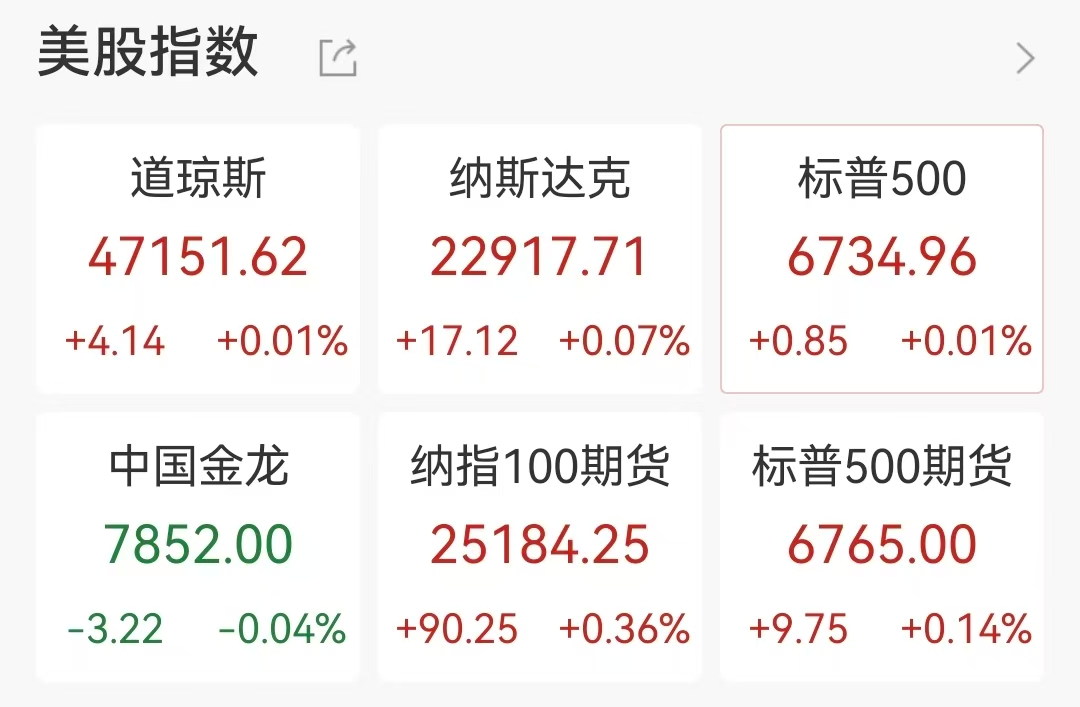Expand 美股指数 via the right chevron
Image resolution: width=1080 pixels, height=707 pixels.
[x=1024, y=58]
